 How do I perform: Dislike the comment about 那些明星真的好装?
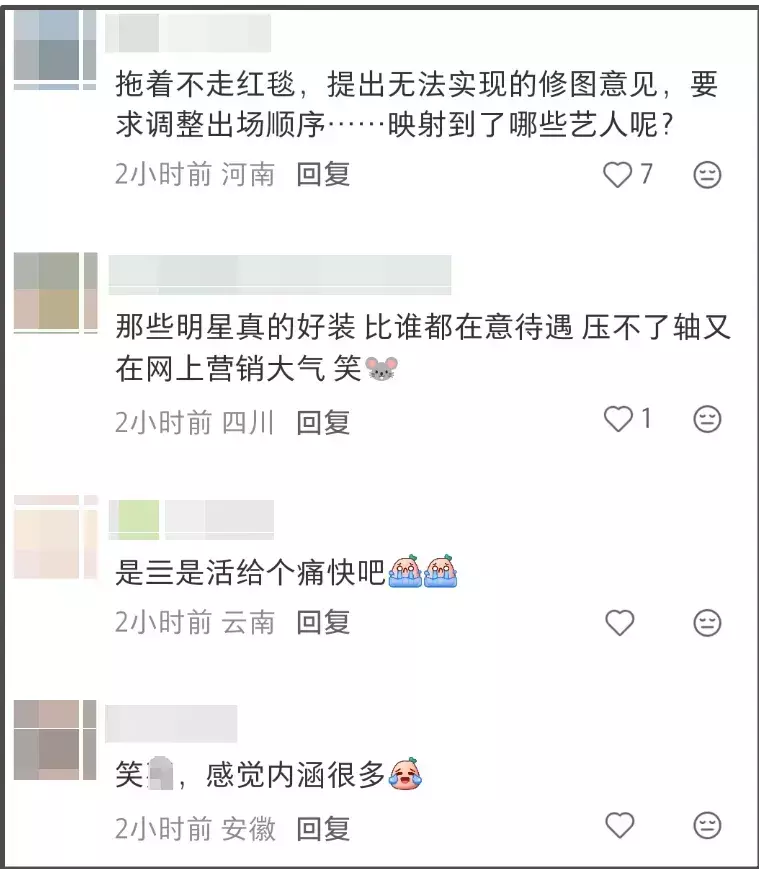707,420
